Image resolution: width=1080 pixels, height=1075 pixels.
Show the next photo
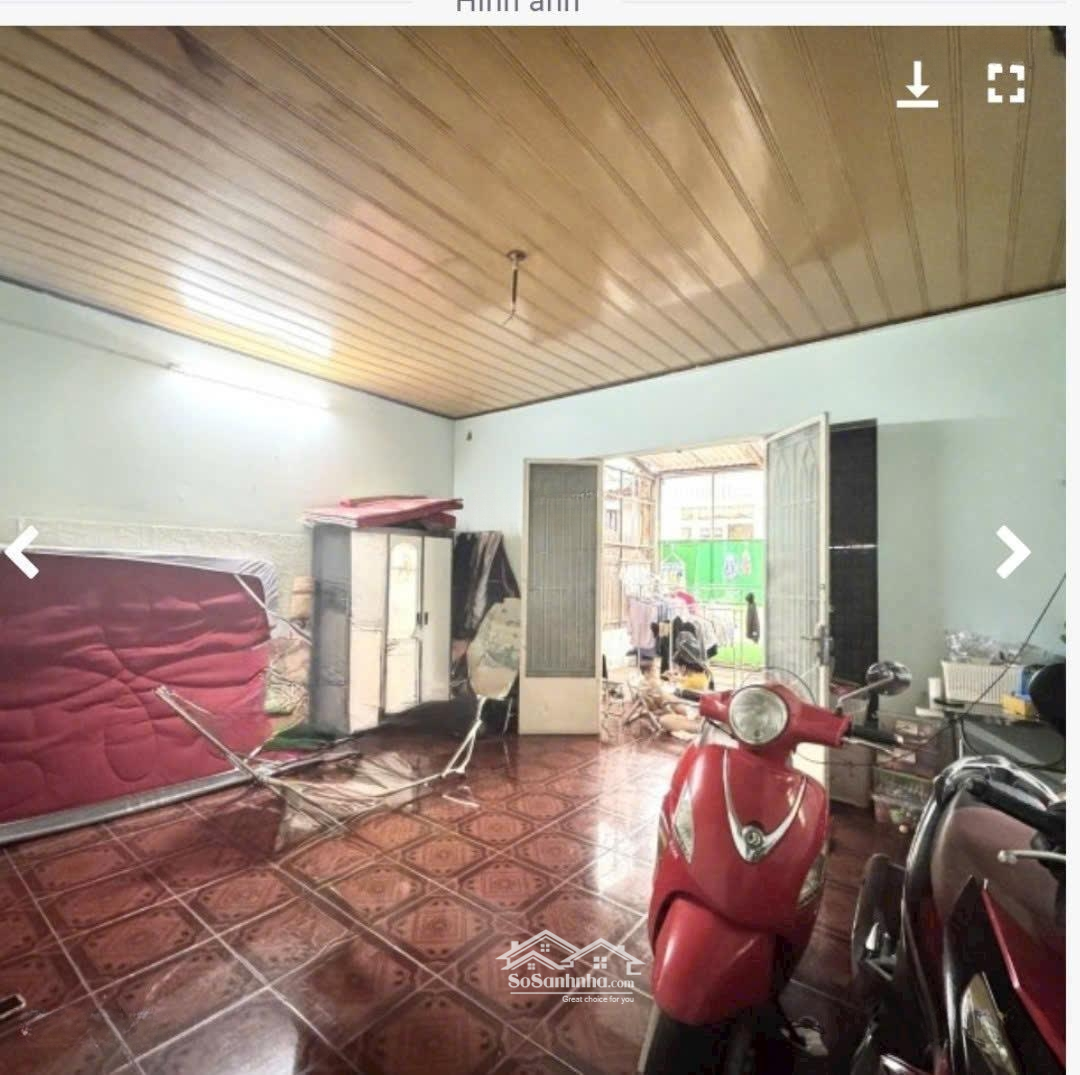[1012, 552]
